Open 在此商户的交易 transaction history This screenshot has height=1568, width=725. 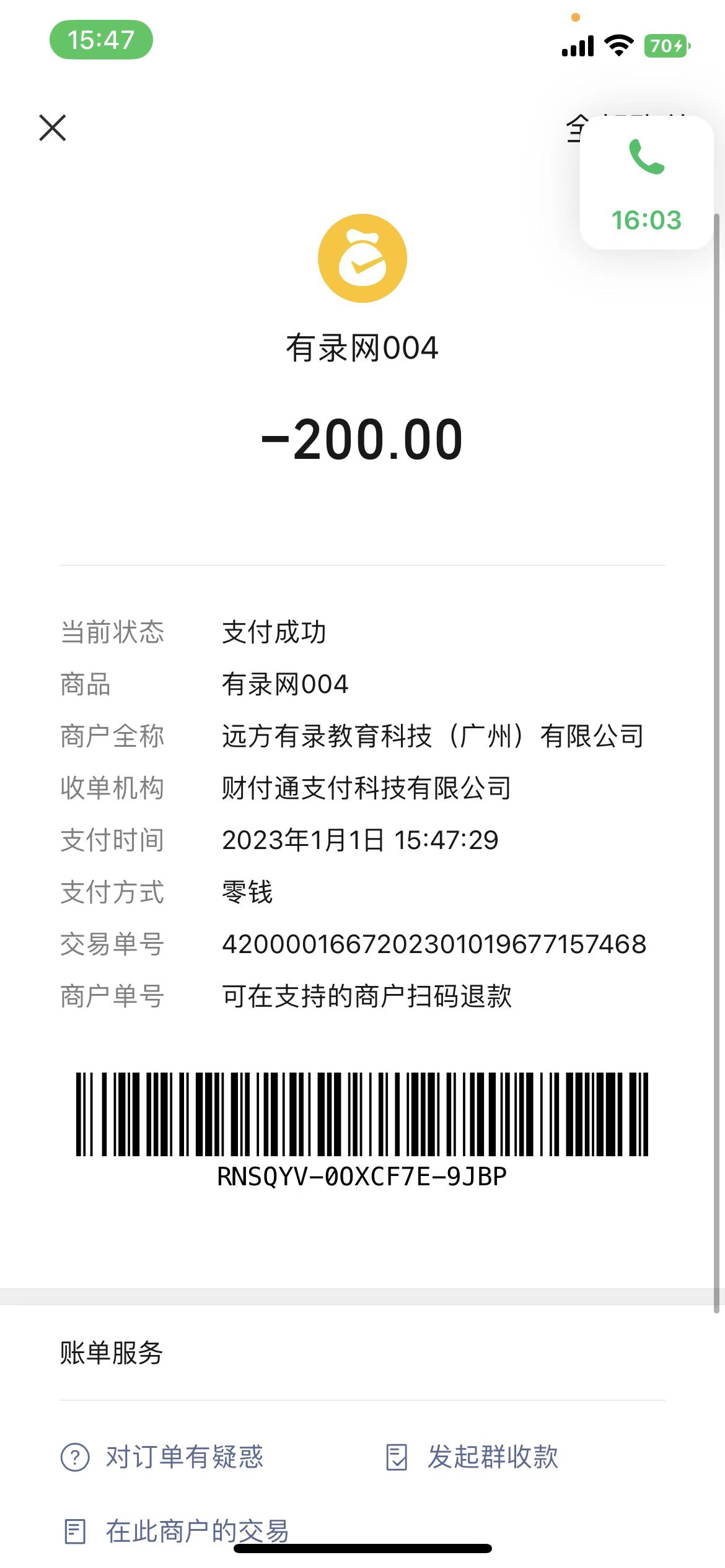click(177, 1531)
